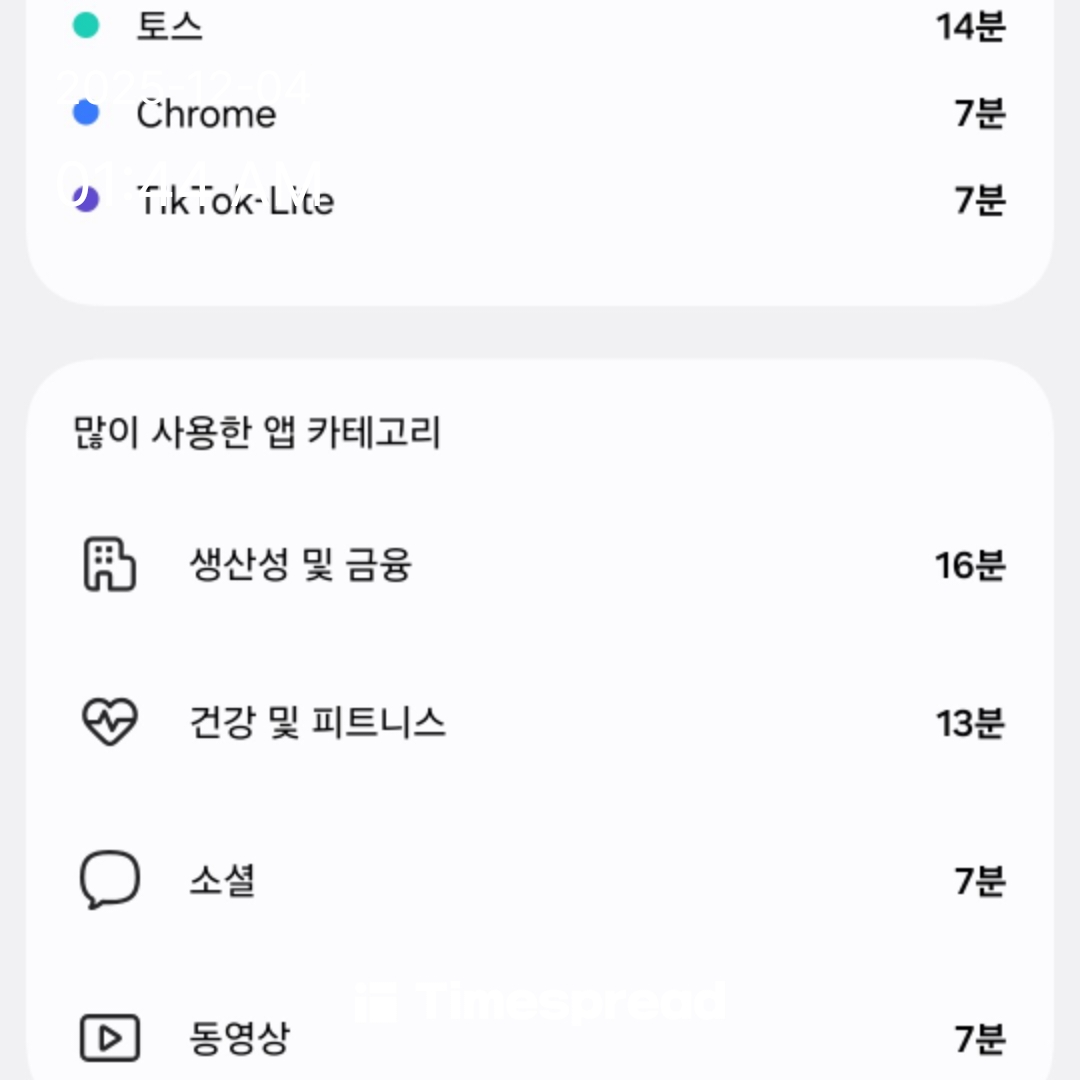Open the 생산성 및 금융 category
This screenshot has width=1080, height=1080.
point(540,566)
